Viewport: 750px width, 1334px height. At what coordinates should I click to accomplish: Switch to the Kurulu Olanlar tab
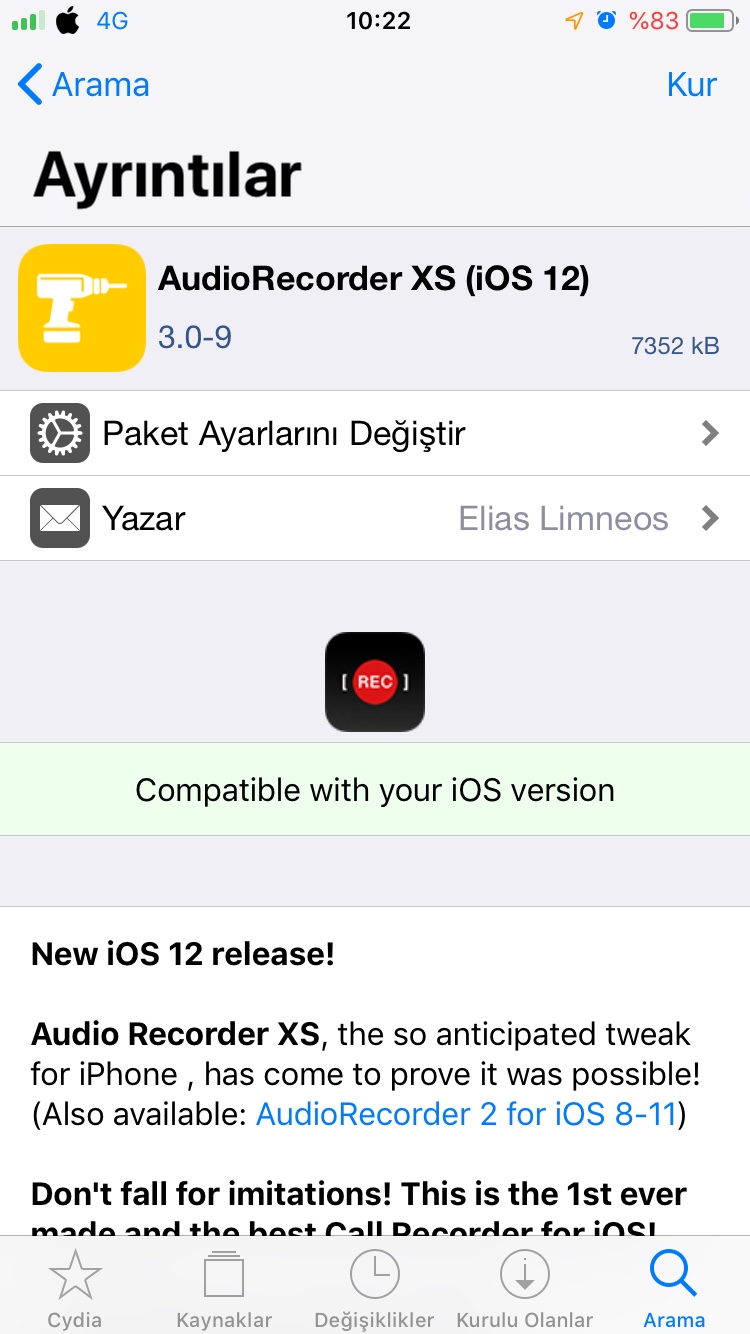(x=524, y=1288)
